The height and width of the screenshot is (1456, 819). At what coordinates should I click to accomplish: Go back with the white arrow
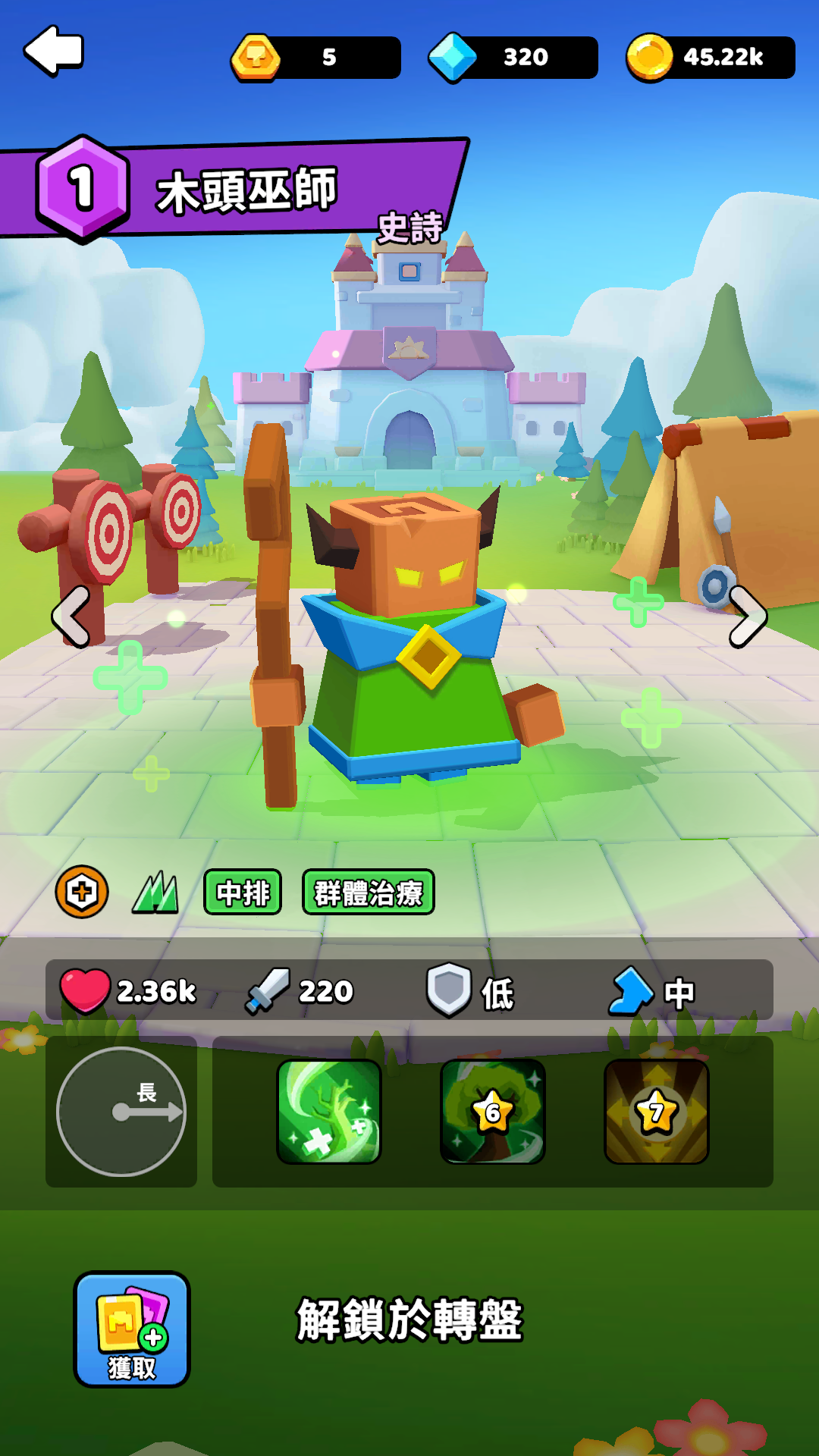55,52
